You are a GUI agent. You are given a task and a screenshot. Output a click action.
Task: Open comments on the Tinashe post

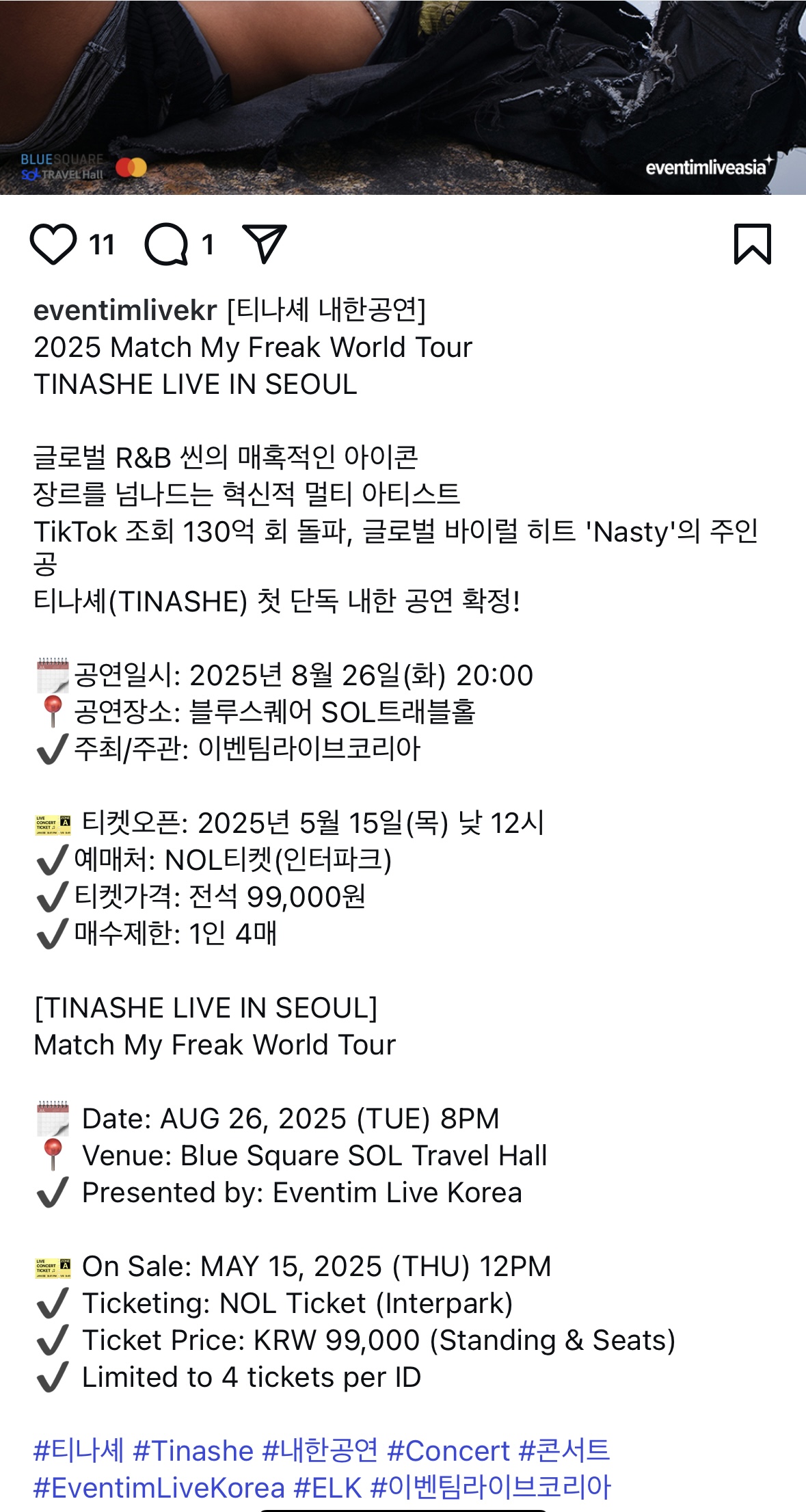coord(166,244)
